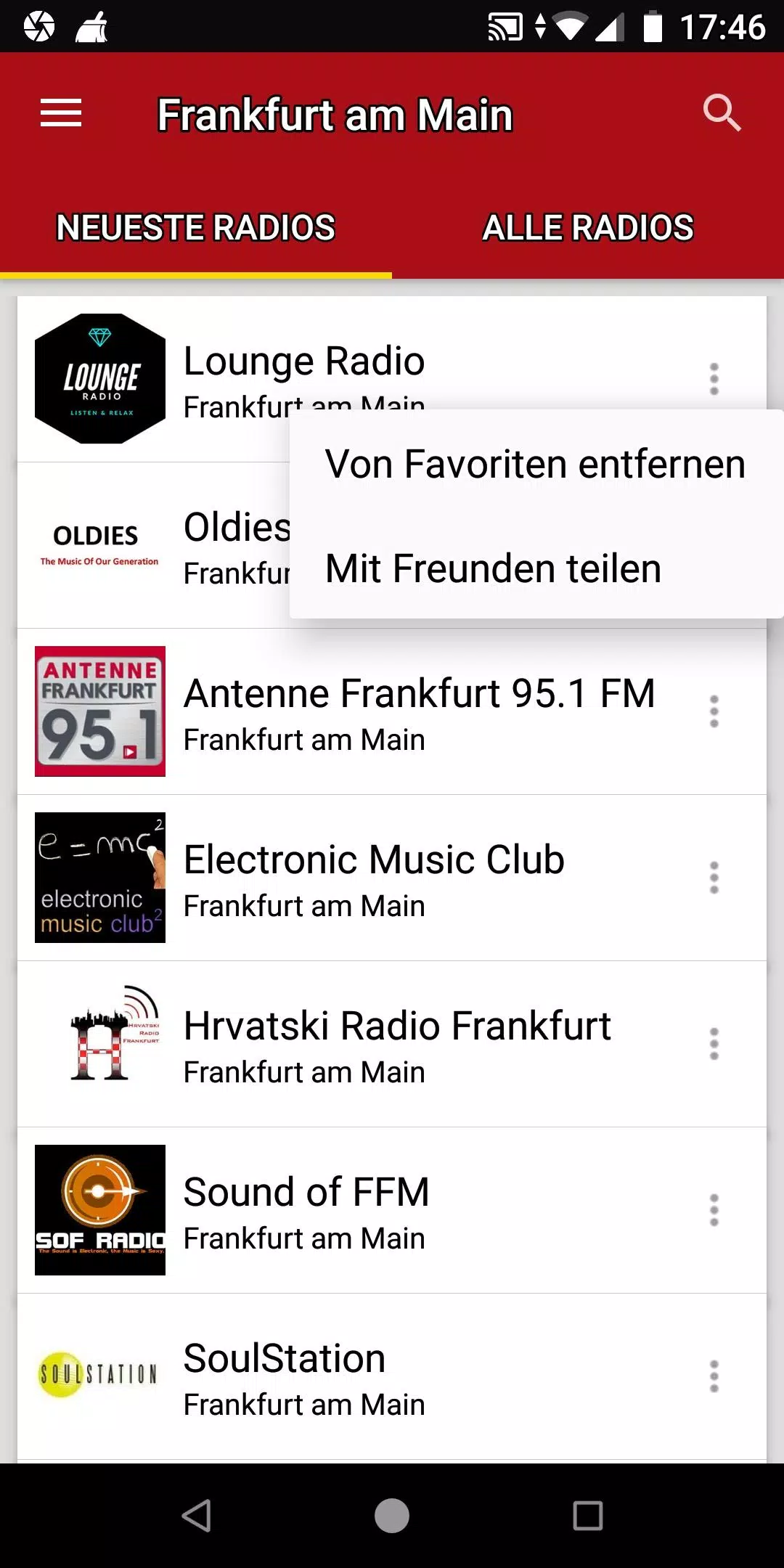Open options for Electronic Music Club
This screenshot has width=784, height=1568.
click(x=714, y=878)
